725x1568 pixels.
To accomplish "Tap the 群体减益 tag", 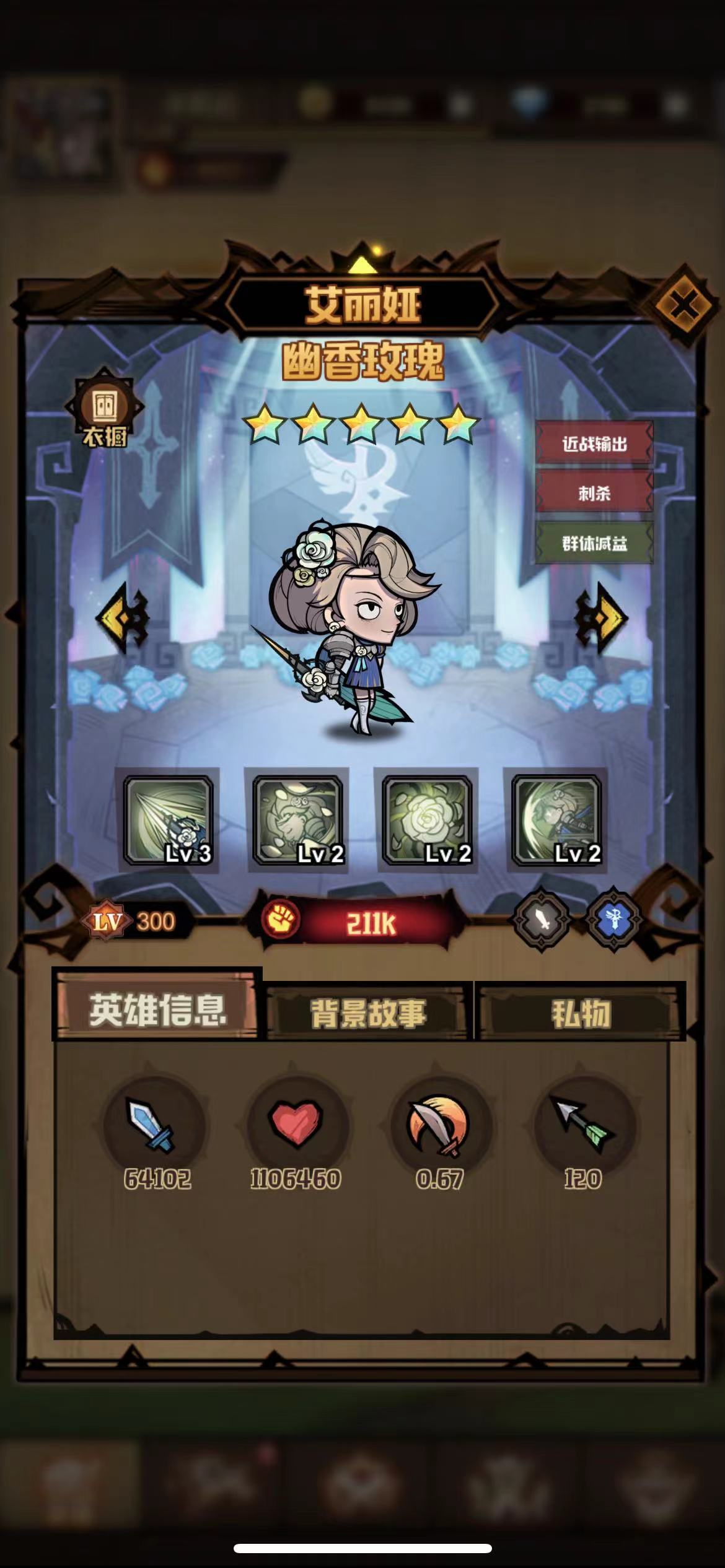I will 594,543.
